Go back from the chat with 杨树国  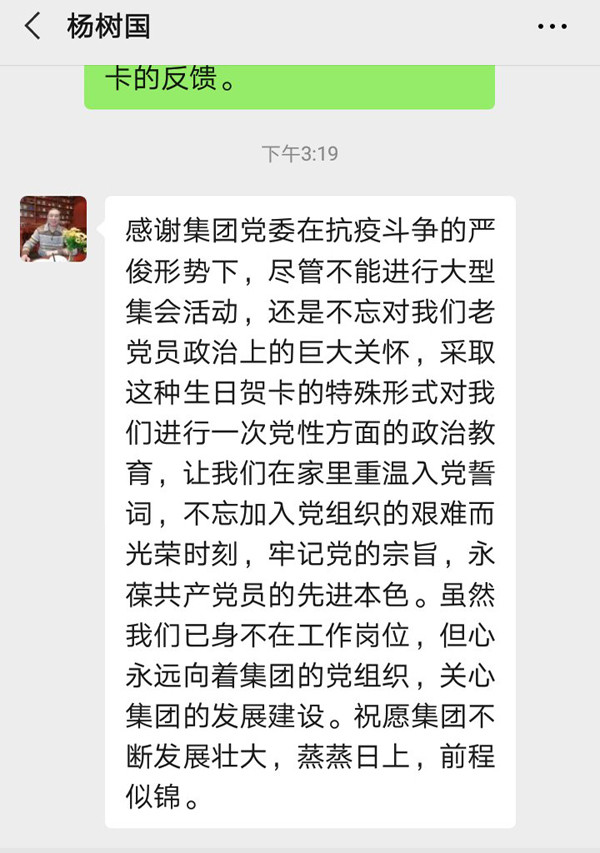[33, 27]
